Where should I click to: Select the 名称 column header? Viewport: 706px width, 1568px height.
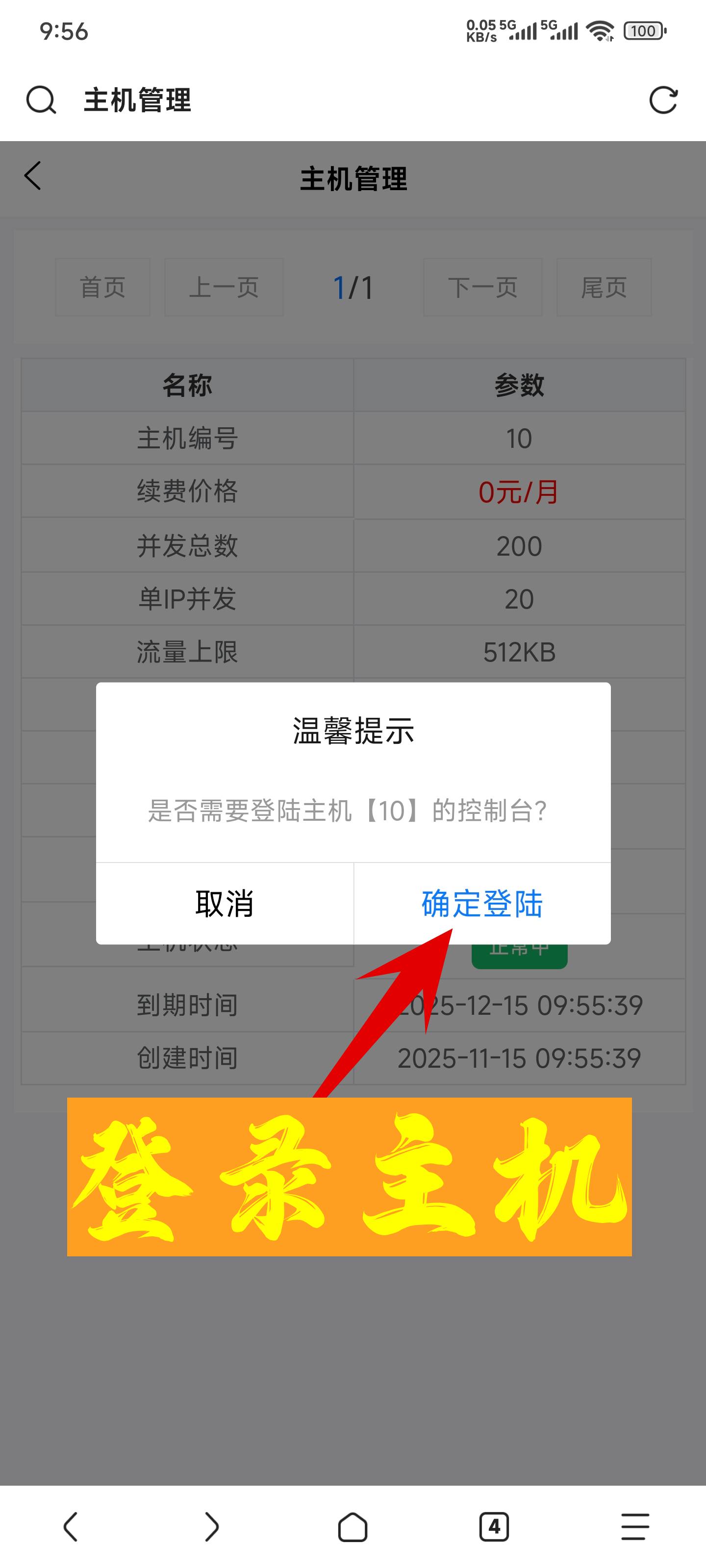tap(186, 385)
